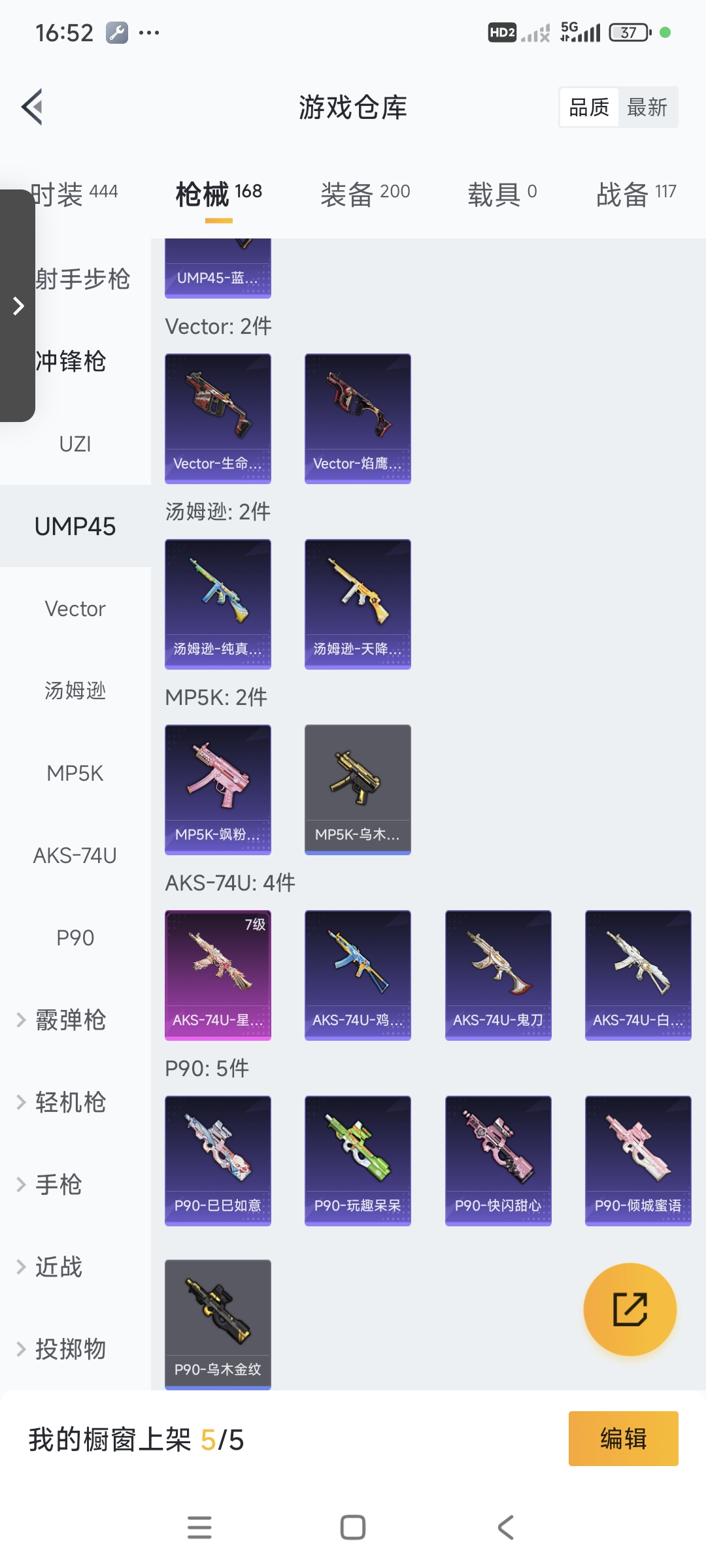Go back from 游戏仓库
Screen dimensions: 706x1568
pyautogui.click(x=33, y=106)
